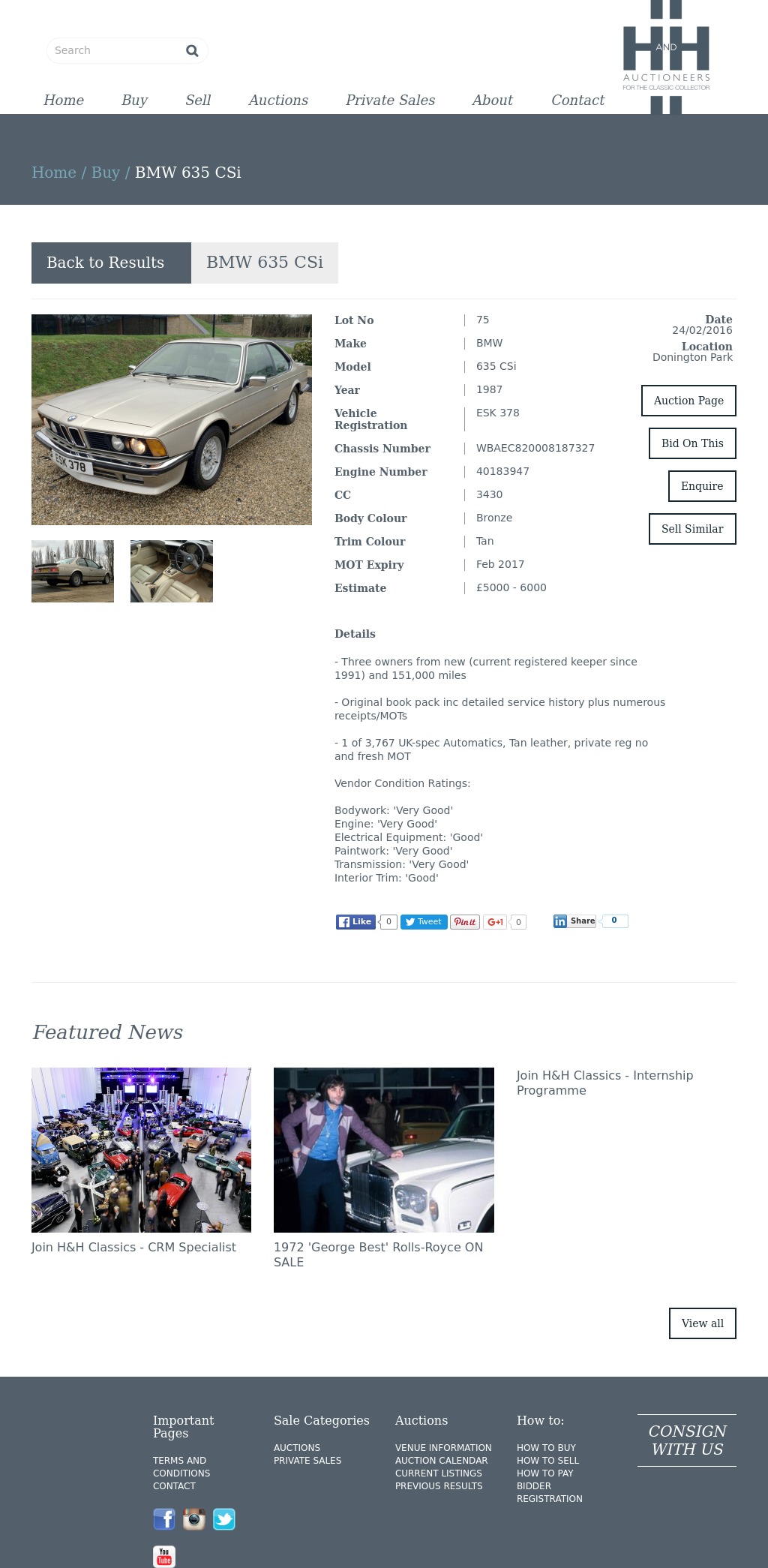Select Sell Similar

click(x=692, y=529)
